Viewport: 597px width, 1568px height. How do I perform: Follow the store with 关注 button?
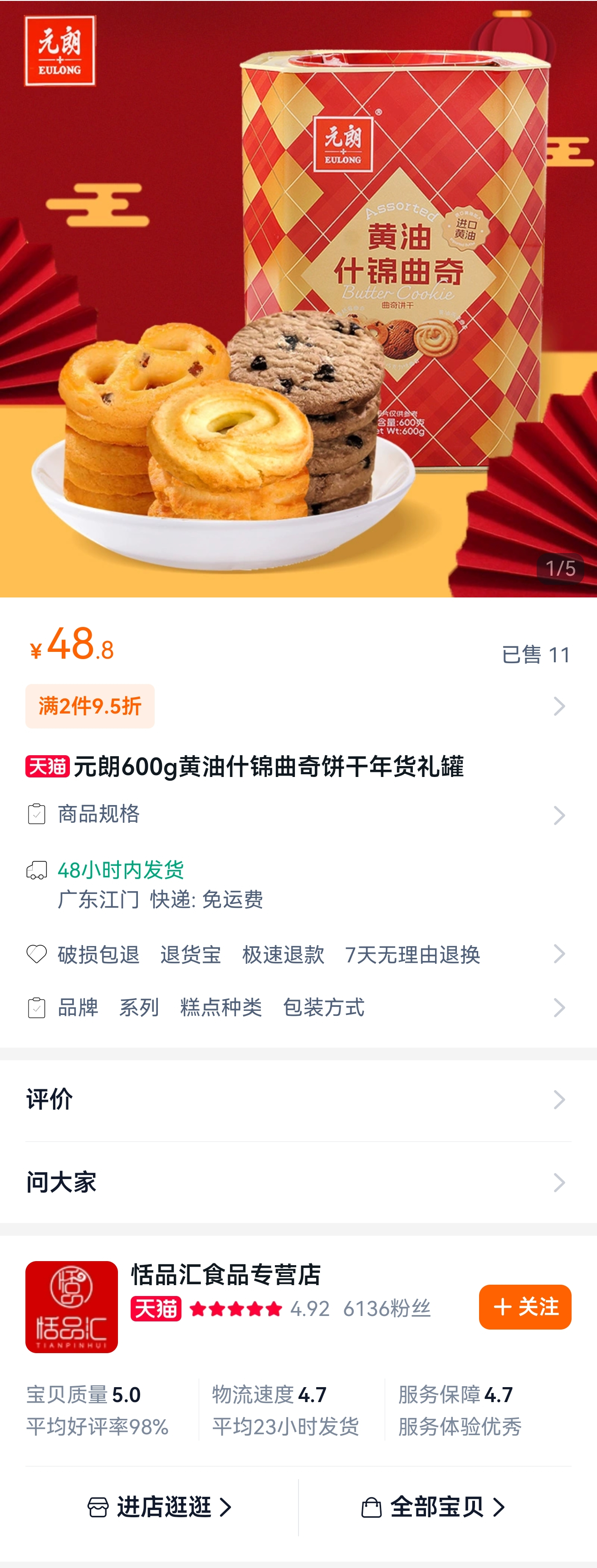[x=524, y=1307]
